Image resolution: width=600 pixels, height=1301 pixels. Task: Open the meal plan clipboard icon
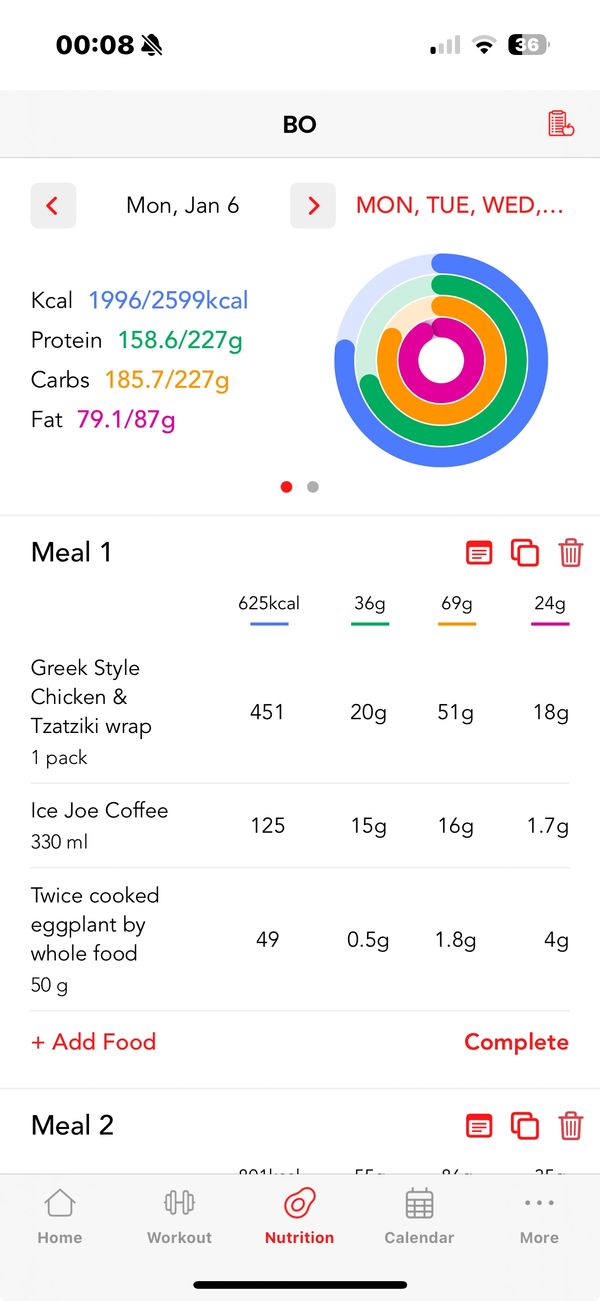[x=561, y=124]
